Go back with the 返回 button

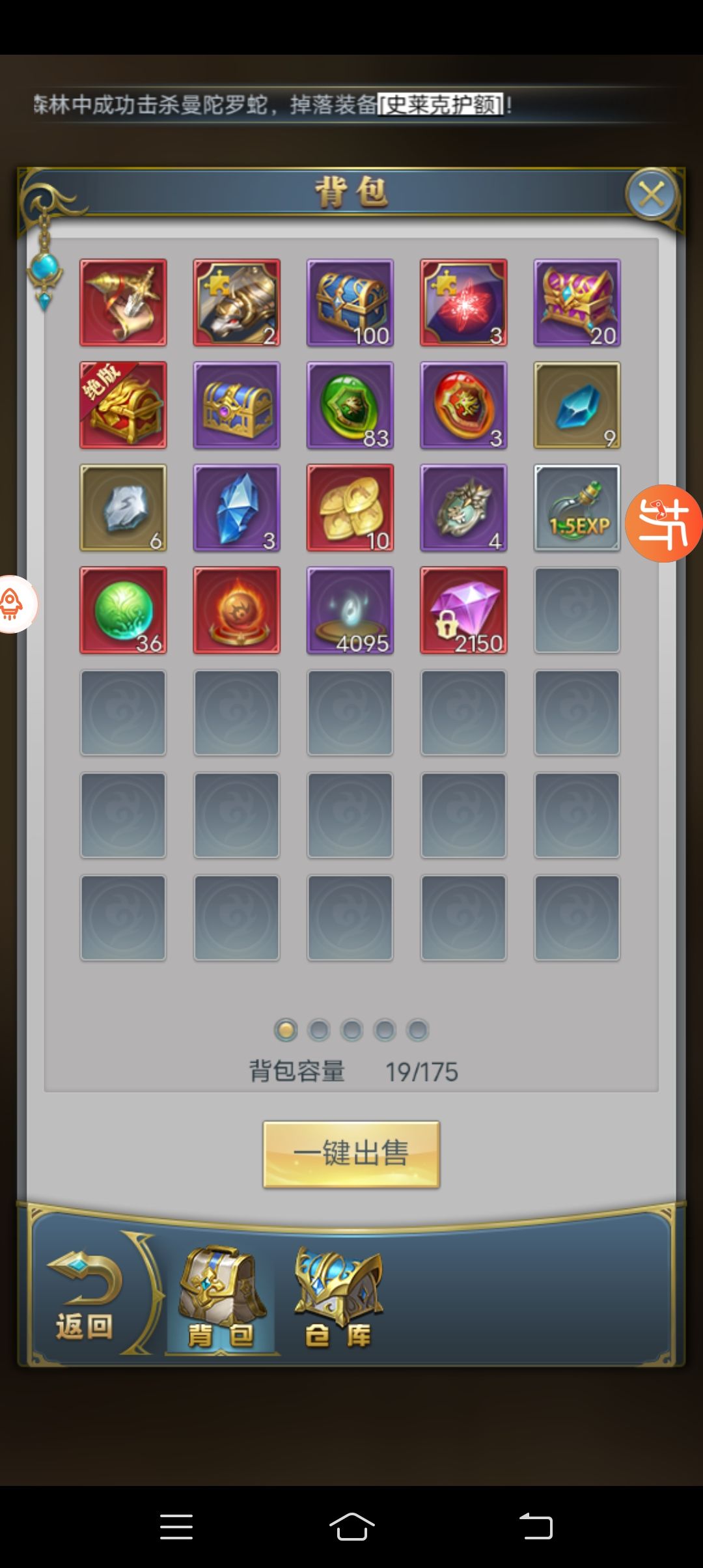[85, 1295]
